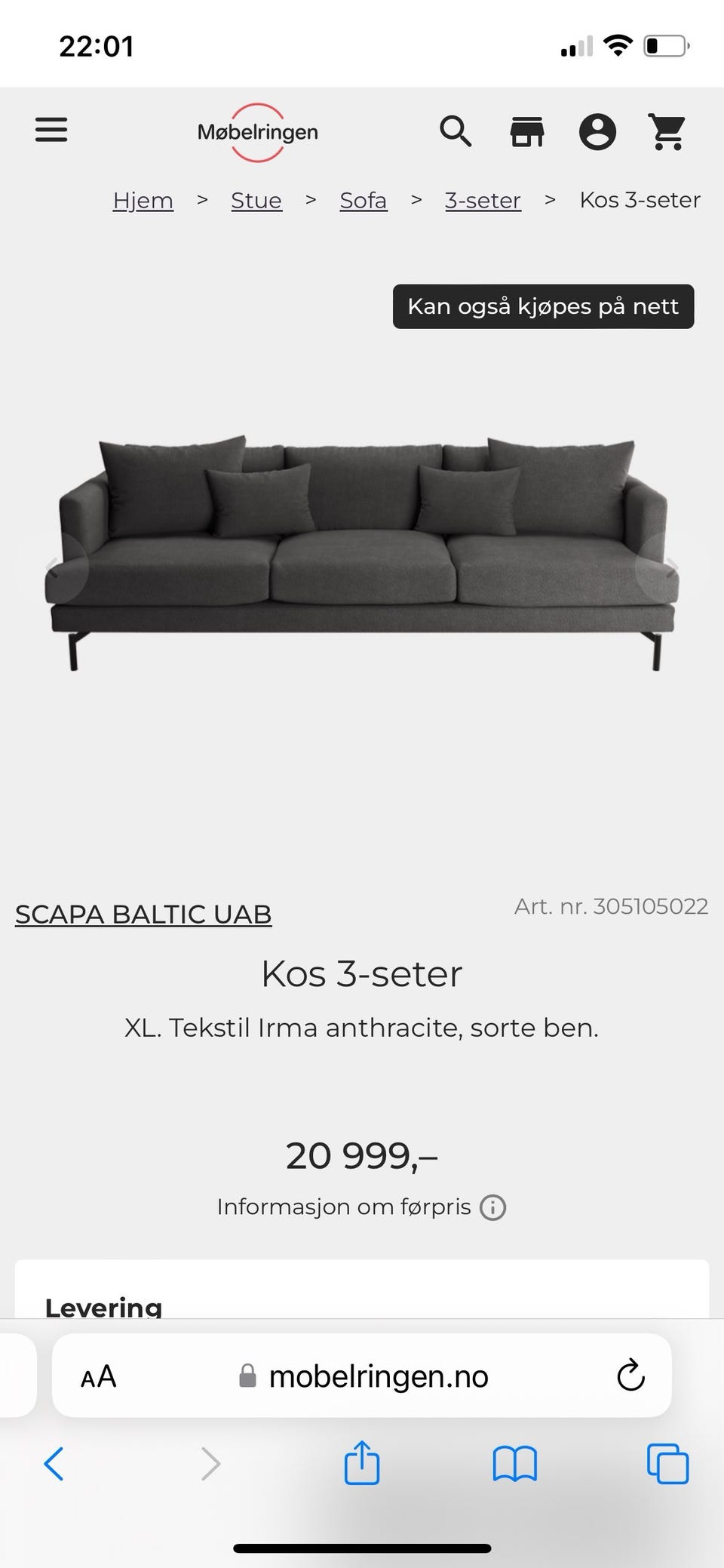
Task: Open info about førpris
Action: coord(492,1207)
